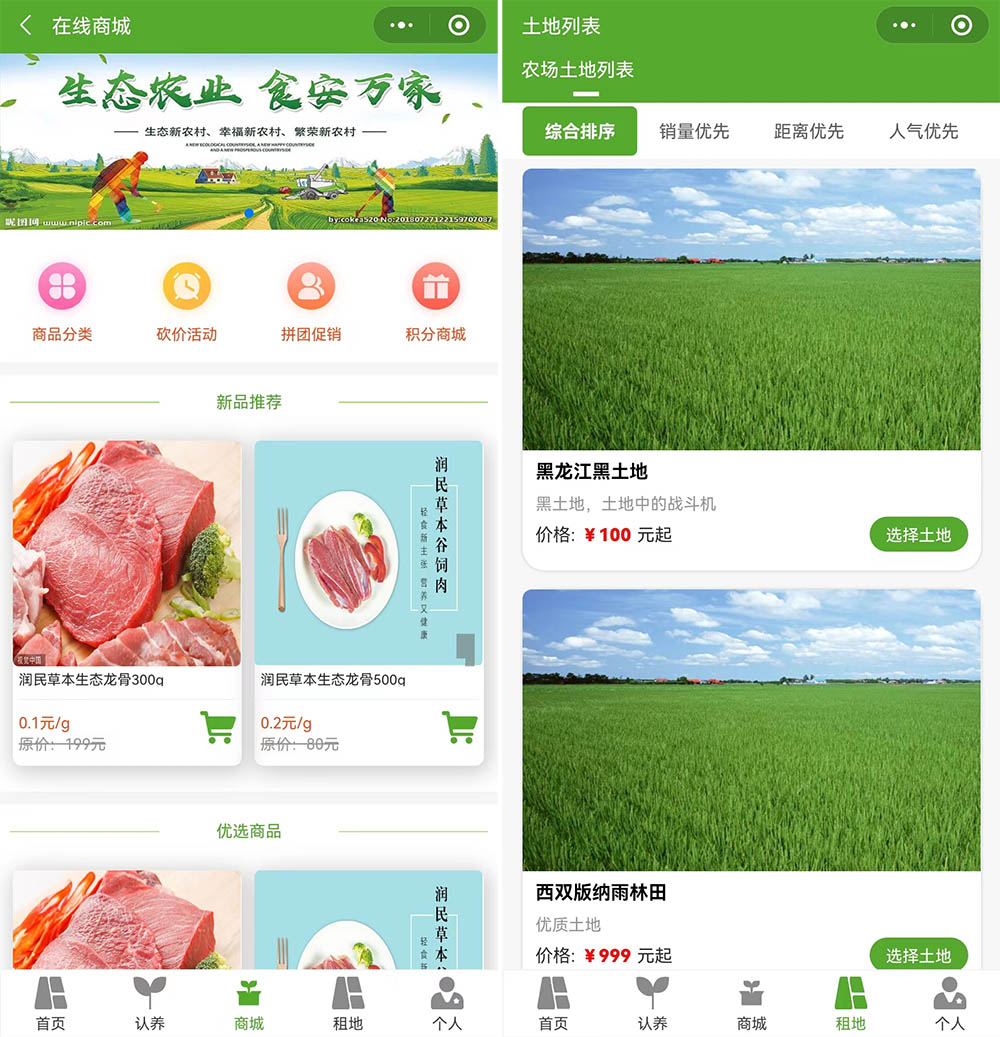1000x1037 pixels.
Task: Sort land list by 人气优先
Action: pyautogui.click(x=924, y=131)
